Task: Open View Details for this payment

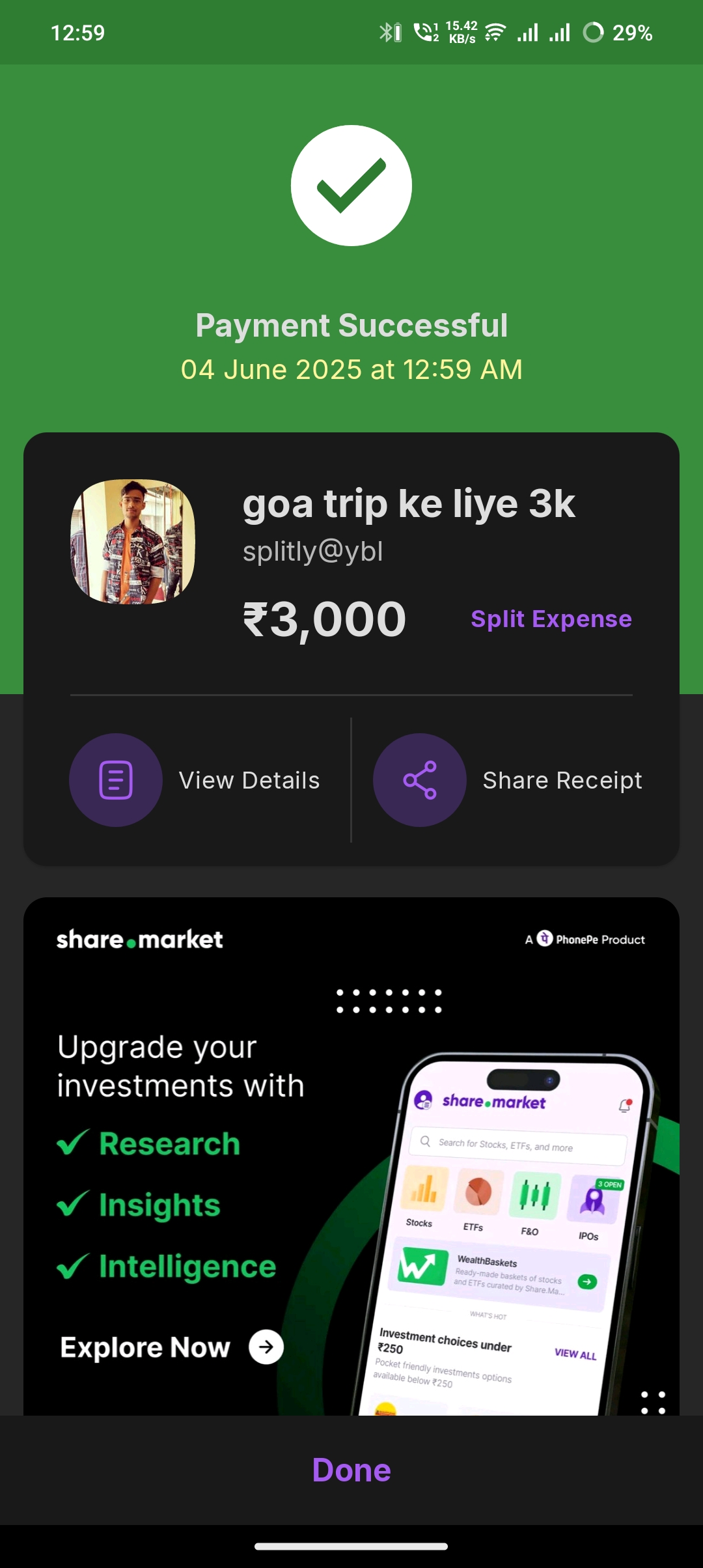Action: click(x=195, y=780)
